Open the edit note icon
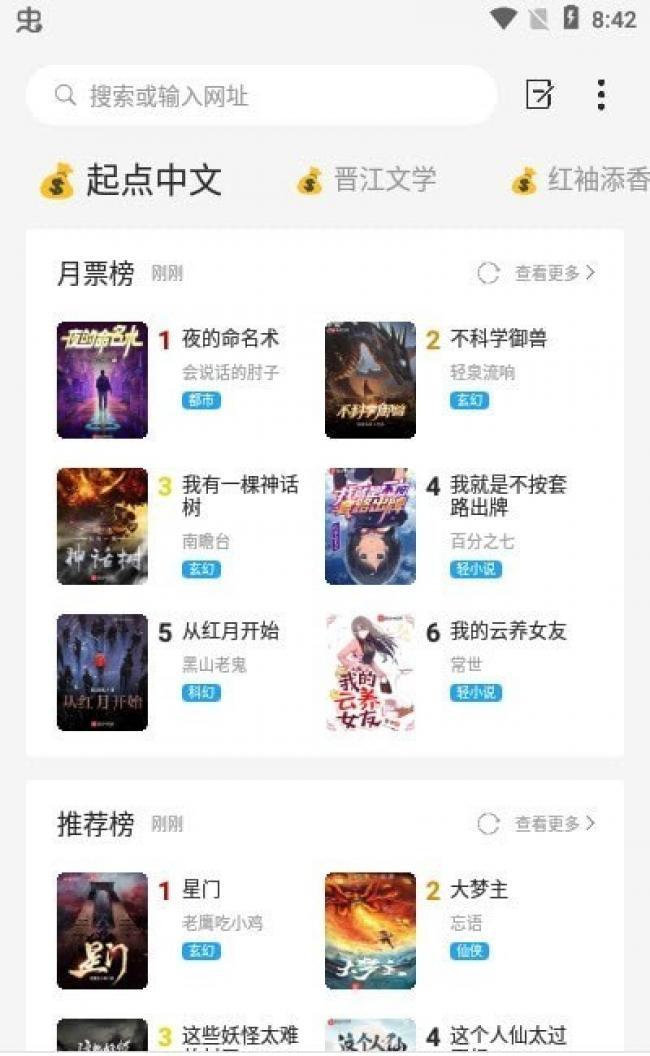Image resolution: width=650 pixels, height=1056 pixels. click(x=539, y=95)
